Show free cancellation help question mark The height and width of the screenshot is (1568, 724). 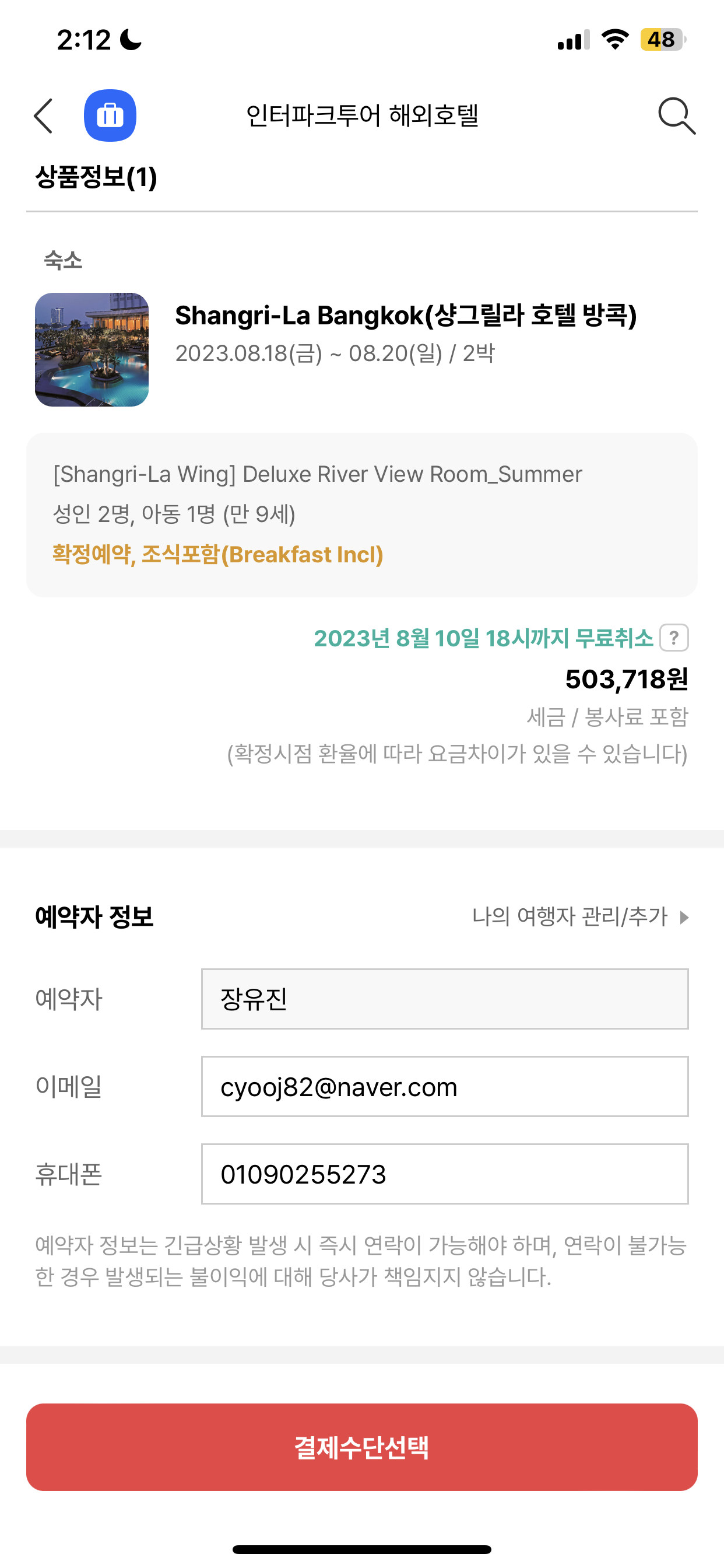point(674,638)
